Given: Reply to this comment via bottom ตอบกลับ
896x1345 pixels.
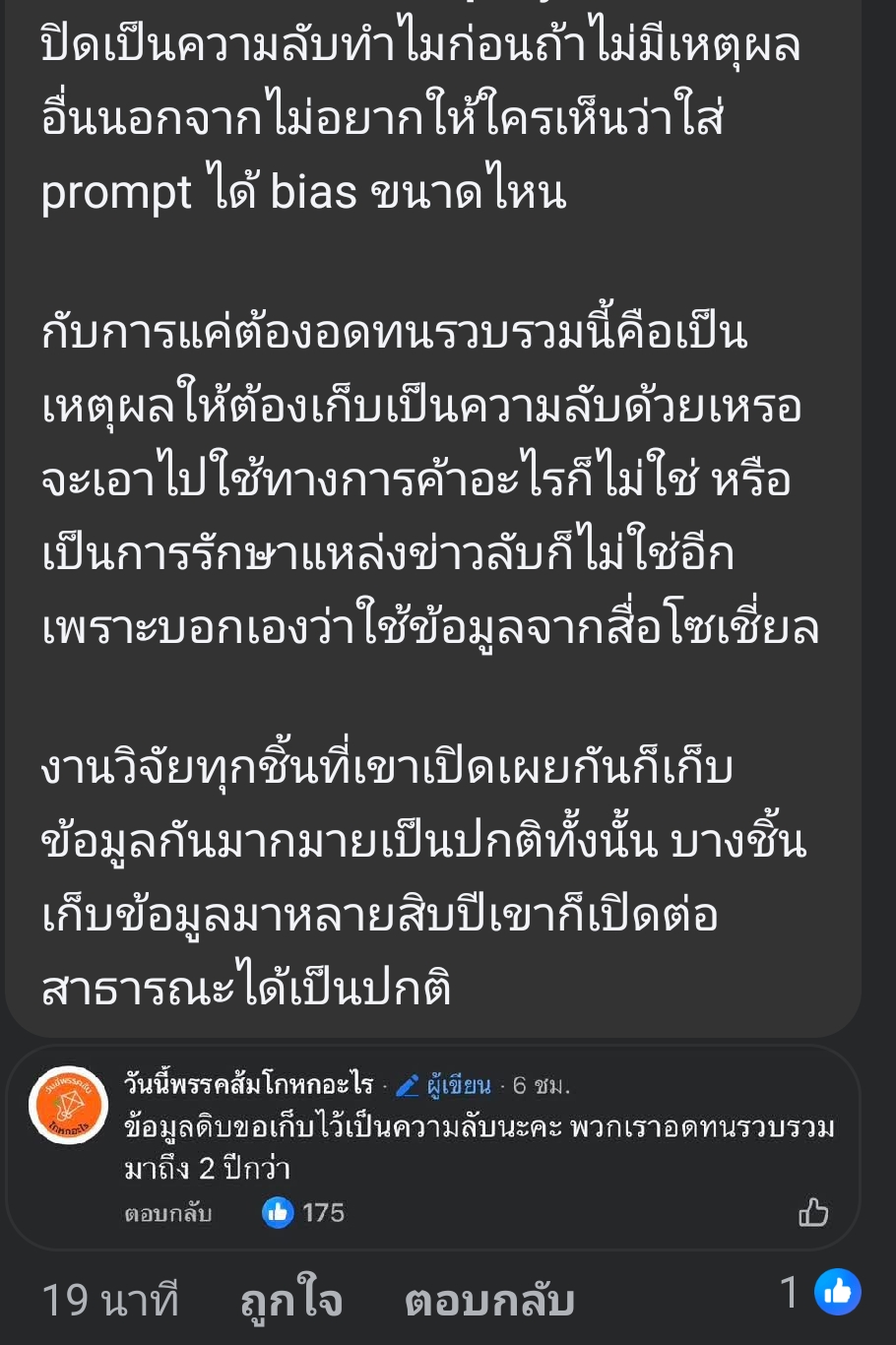Looking at the screenshot, I should pyautogui.click(x=489, y=1301).
